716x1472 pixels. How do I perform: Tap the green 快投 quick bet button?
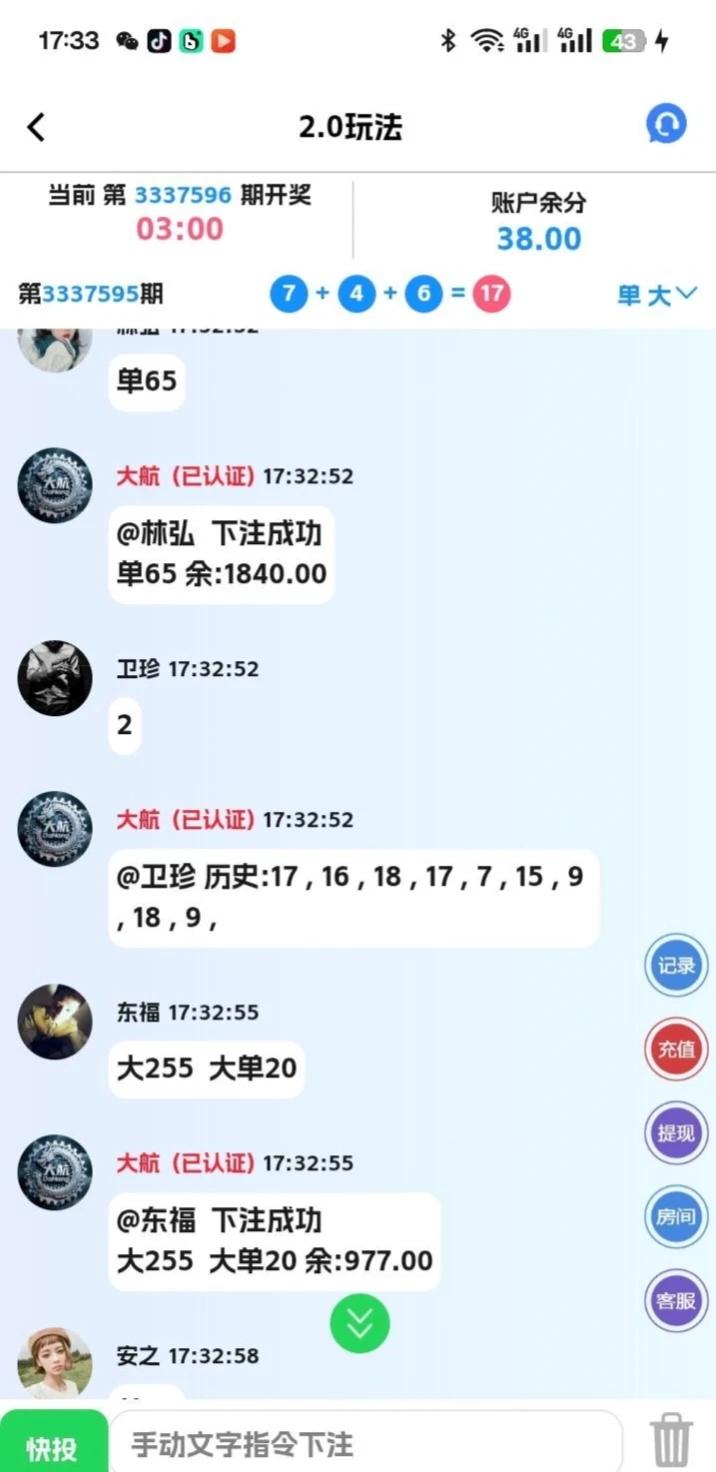[52, 1446]
